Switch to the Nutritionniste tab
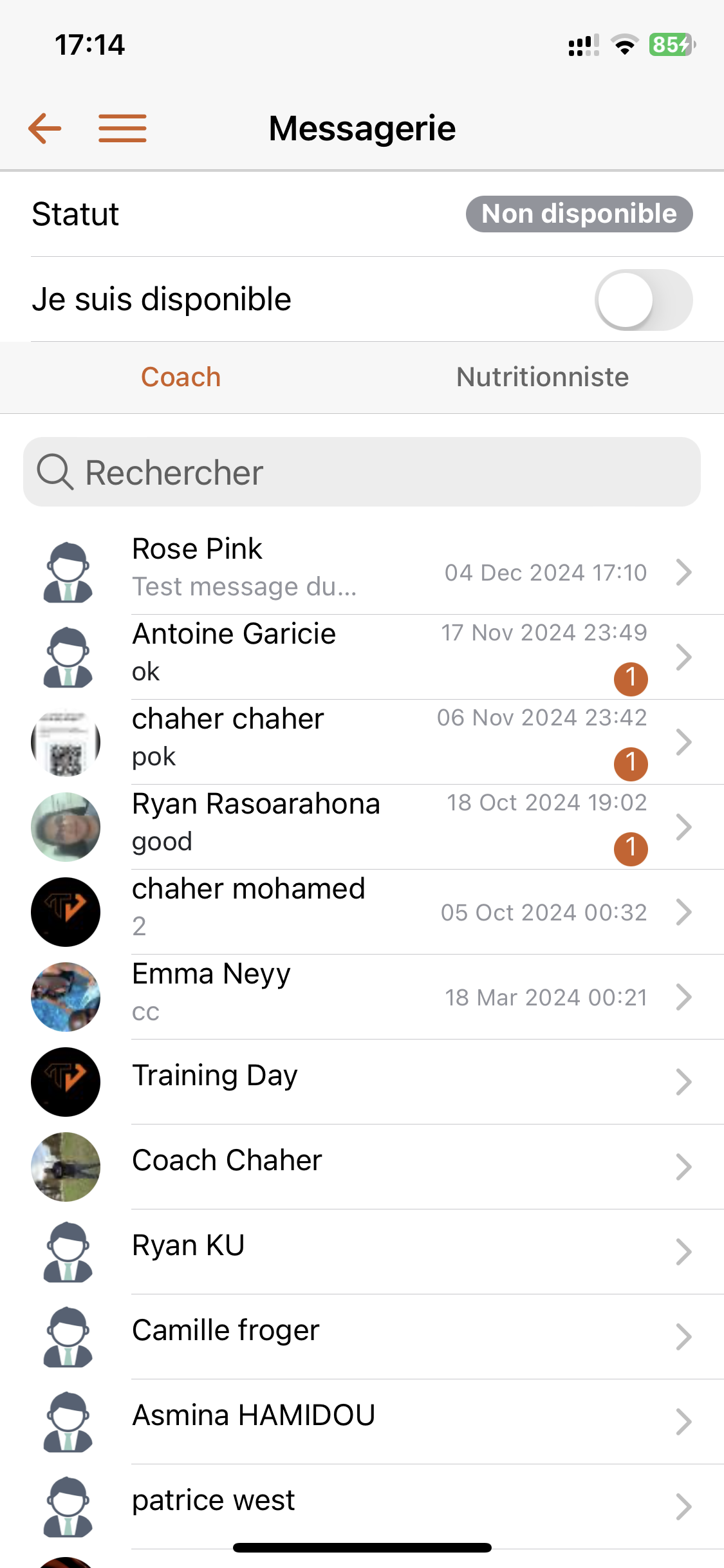The image size is (724, 1568). [x=542, y=377]
